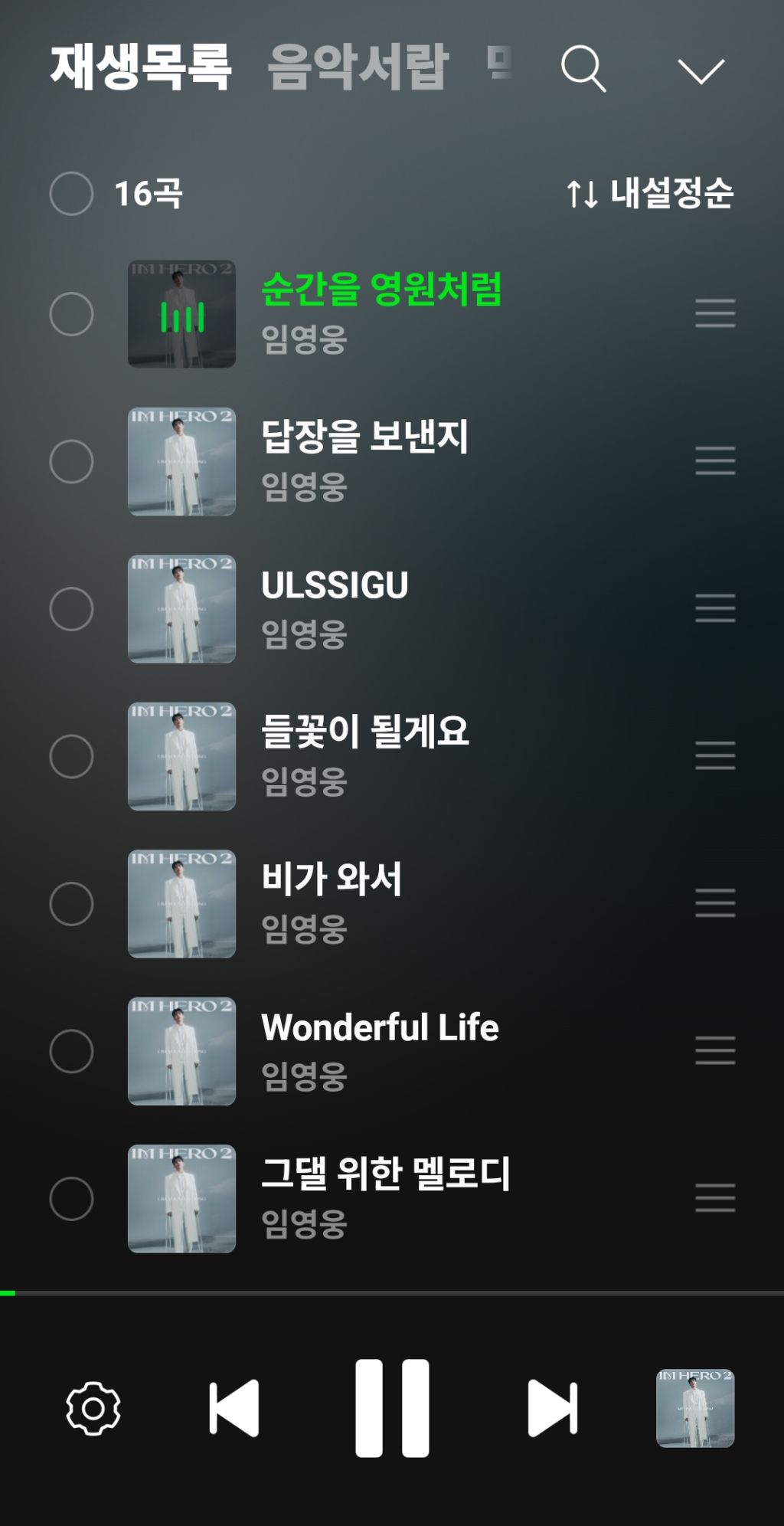This screenshot has height=1526, width=784.
Task: Skip to the previous track
Action: pyautogui.click(x=234, y=1408)
